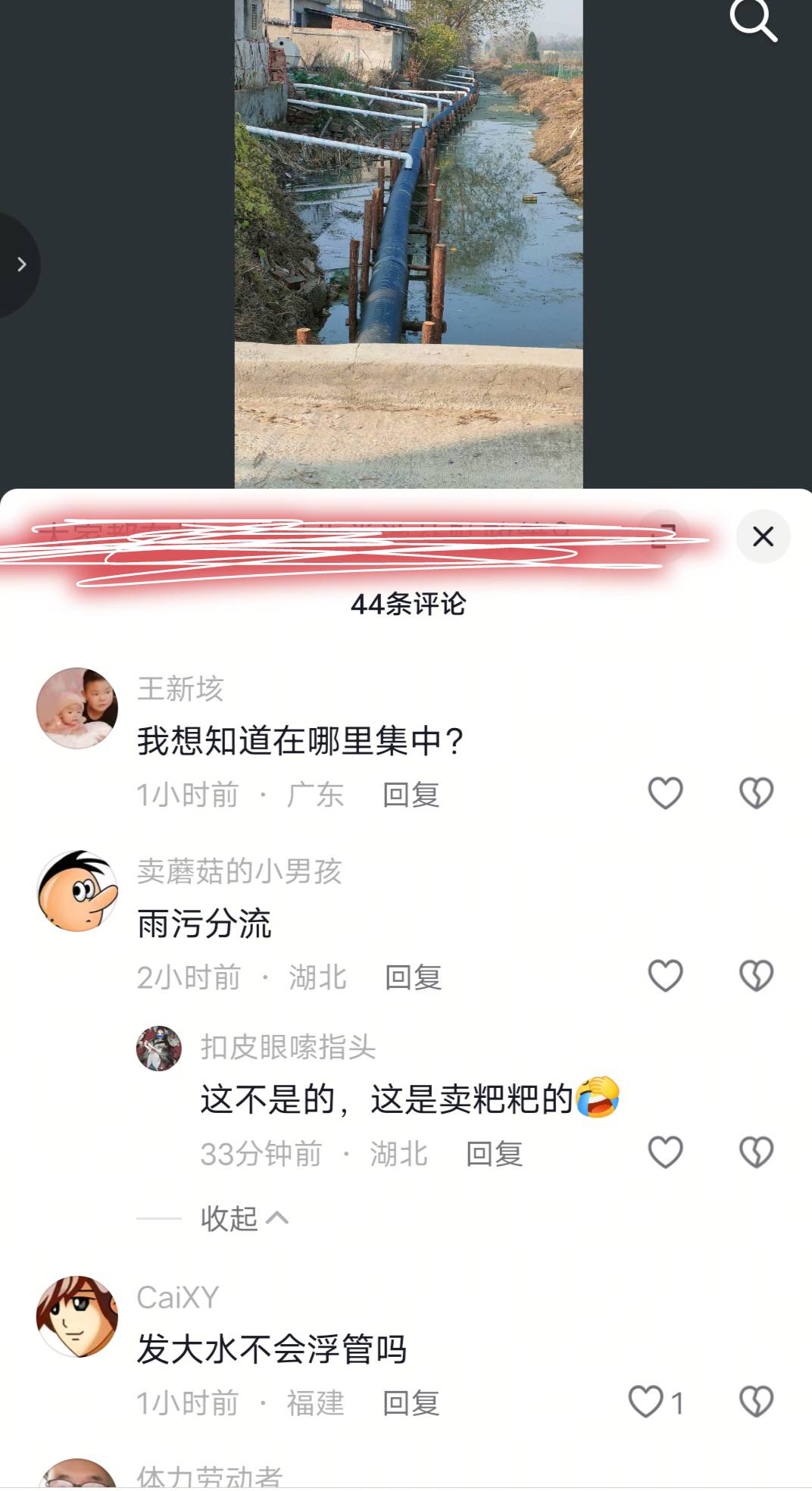Reply to 扣皮眼嗦指头's comment

click(x=494, y=1154)
